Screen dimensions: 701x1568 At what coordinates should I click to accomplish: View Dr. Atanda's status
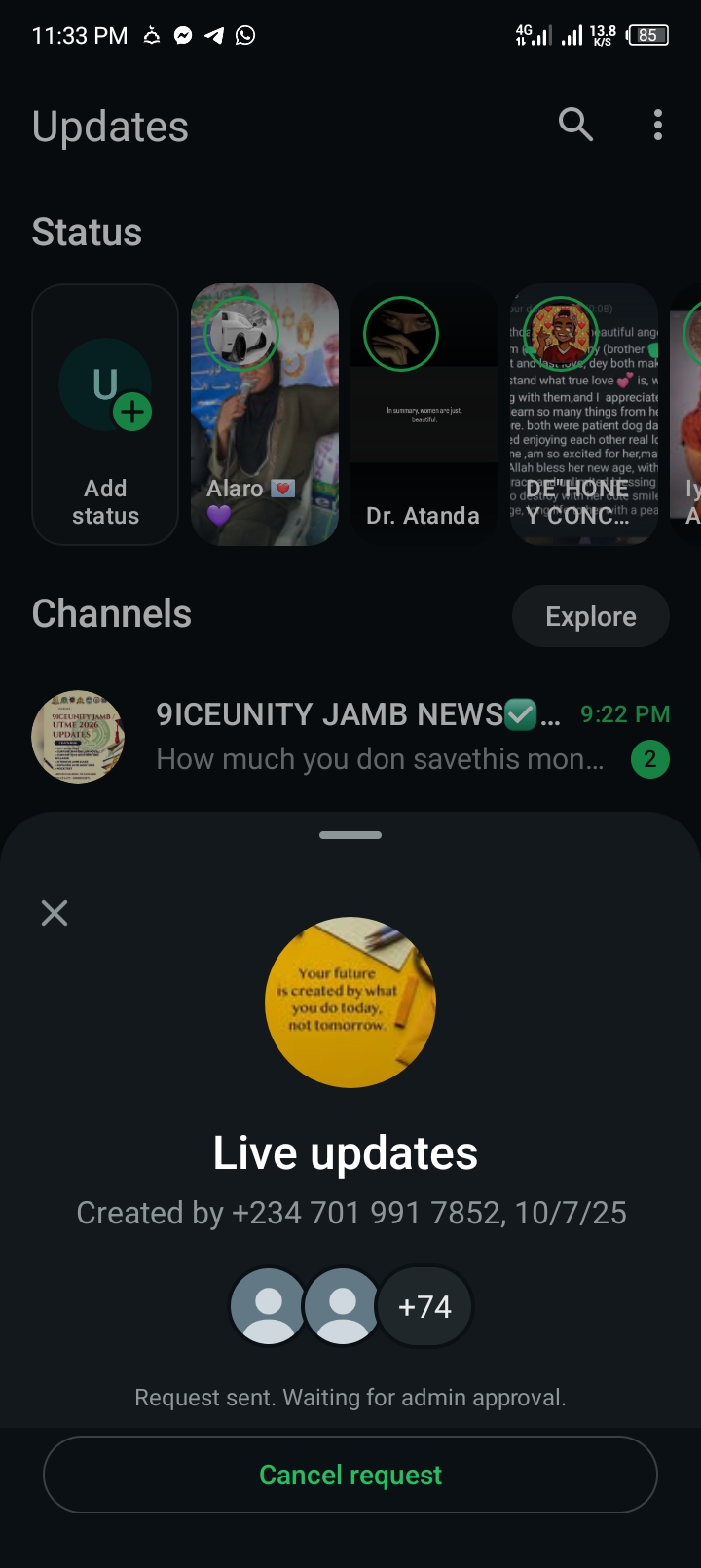pyautogui.click(x=424, y=414)
